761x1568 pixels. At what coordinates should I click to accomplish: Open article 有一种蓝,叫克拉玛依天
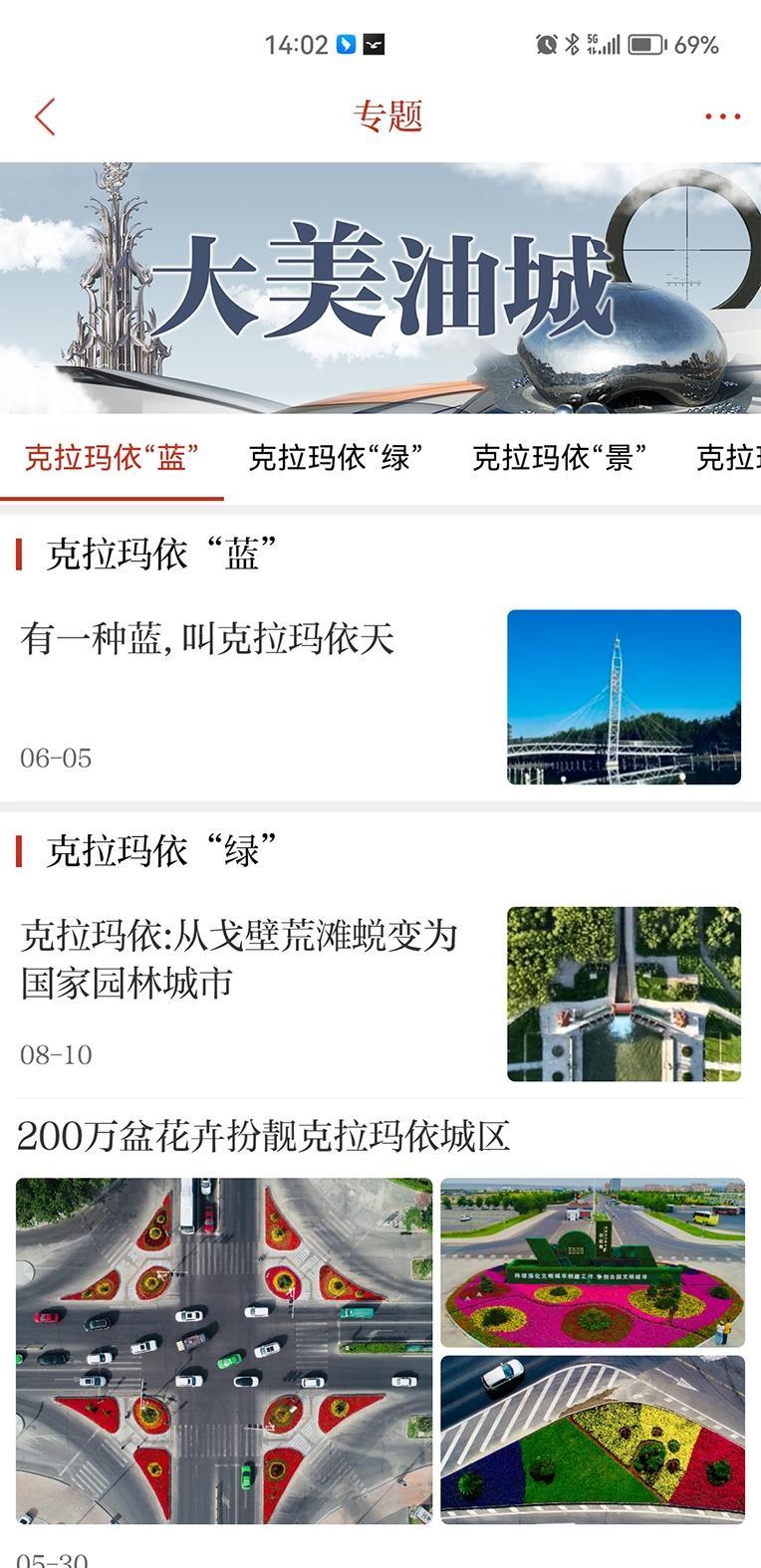pyautogui.click(x=380, y=696)
